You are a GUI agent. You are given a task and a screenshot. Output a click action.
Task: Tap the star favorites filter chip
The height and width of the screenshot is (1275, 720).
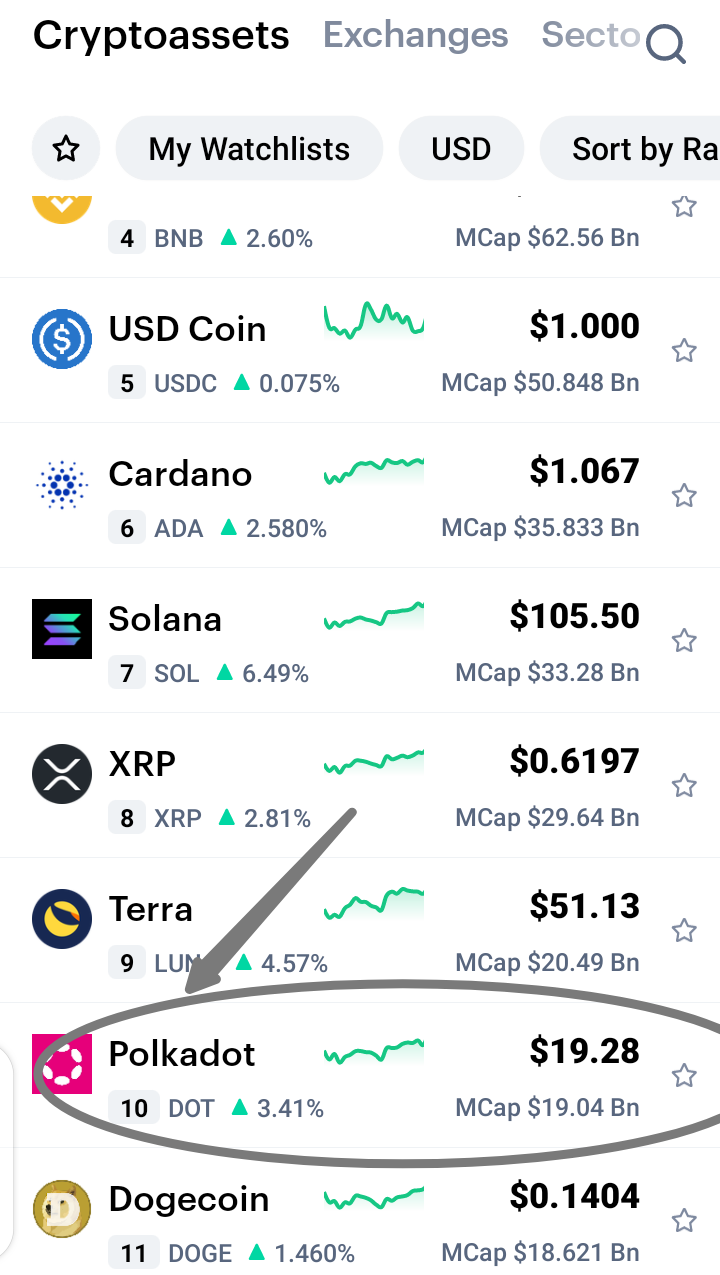click(66, 149)
